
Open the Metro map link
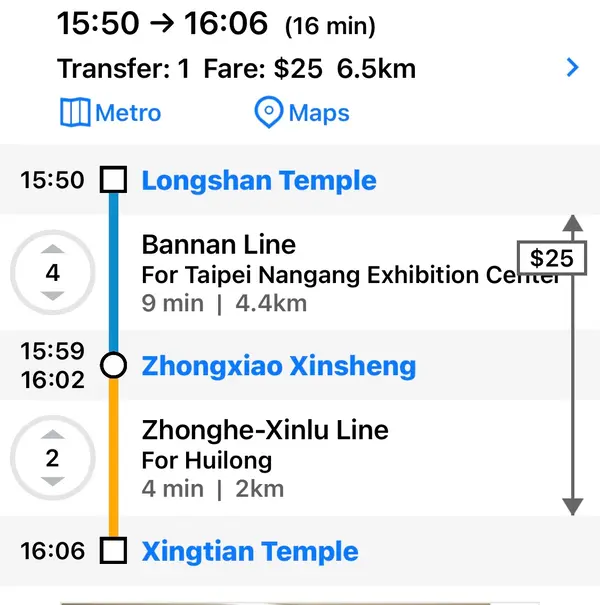(x=110, y=113)
